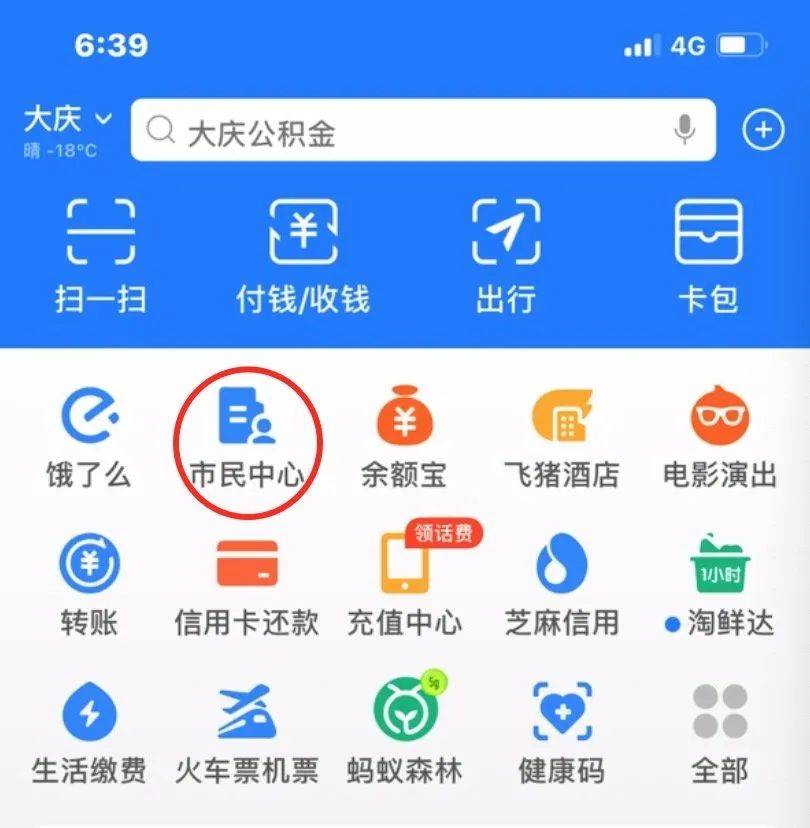Open 充值中心 top-up center
The height and width of the screenshot is (828, 810).
(404, 587)
